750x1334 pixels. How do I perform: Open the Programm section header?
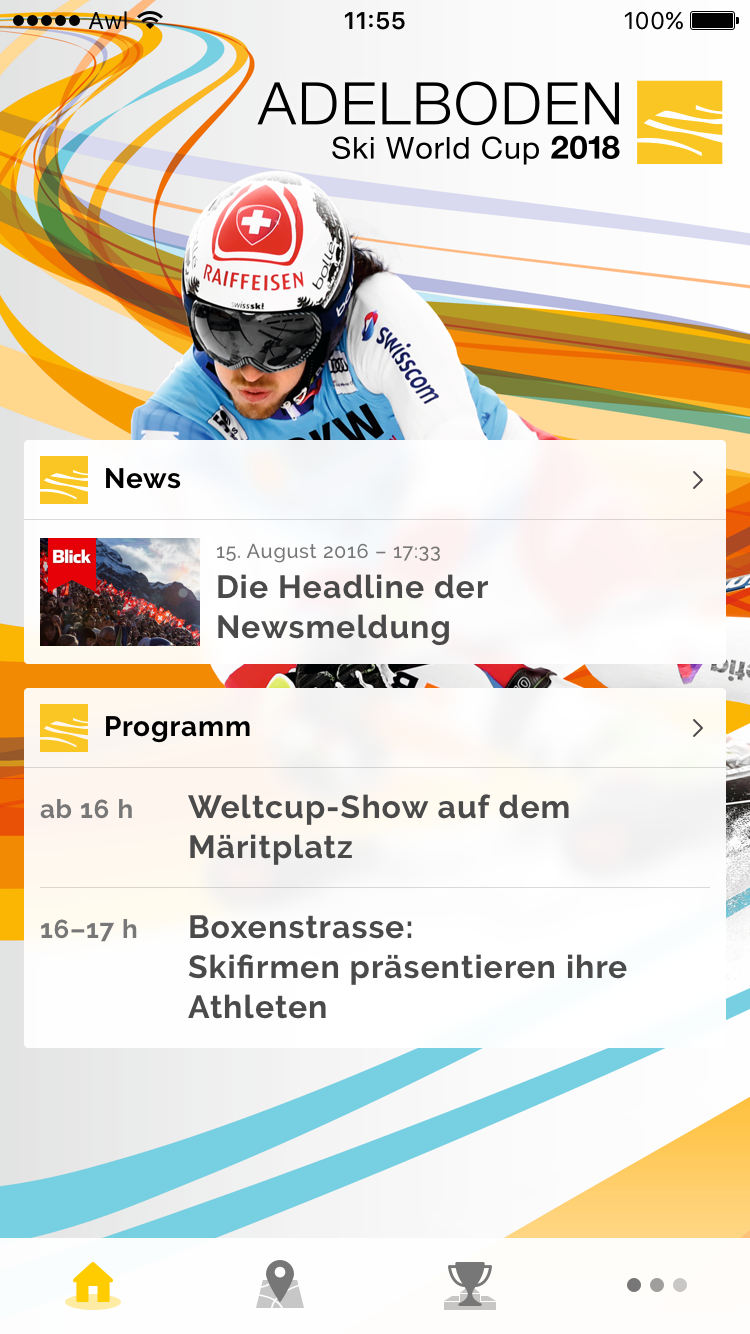178,727
